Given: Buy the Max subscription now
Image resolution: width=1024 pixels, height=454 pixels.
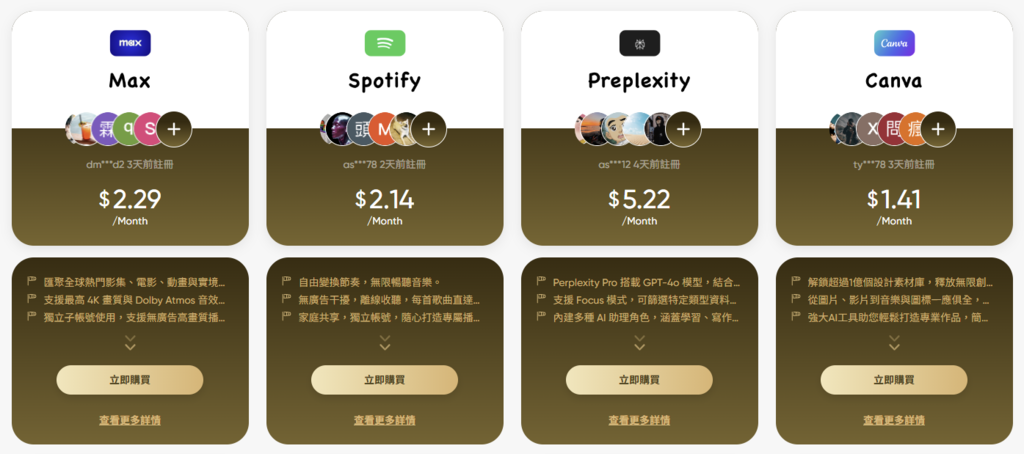Looking at the screenshot, I should 130,380.
